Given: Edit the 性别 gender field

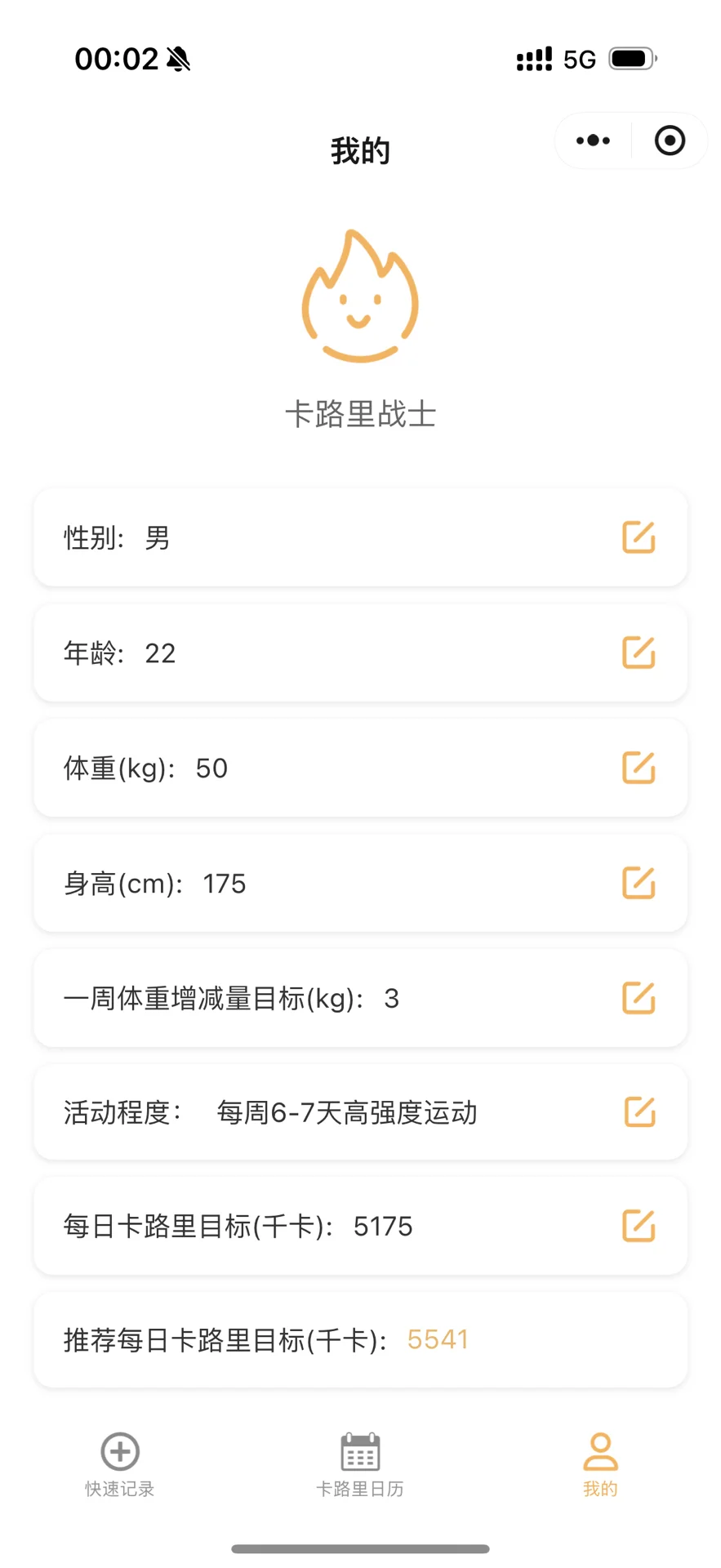Looking at the screenshot, I should coord(639,537).
